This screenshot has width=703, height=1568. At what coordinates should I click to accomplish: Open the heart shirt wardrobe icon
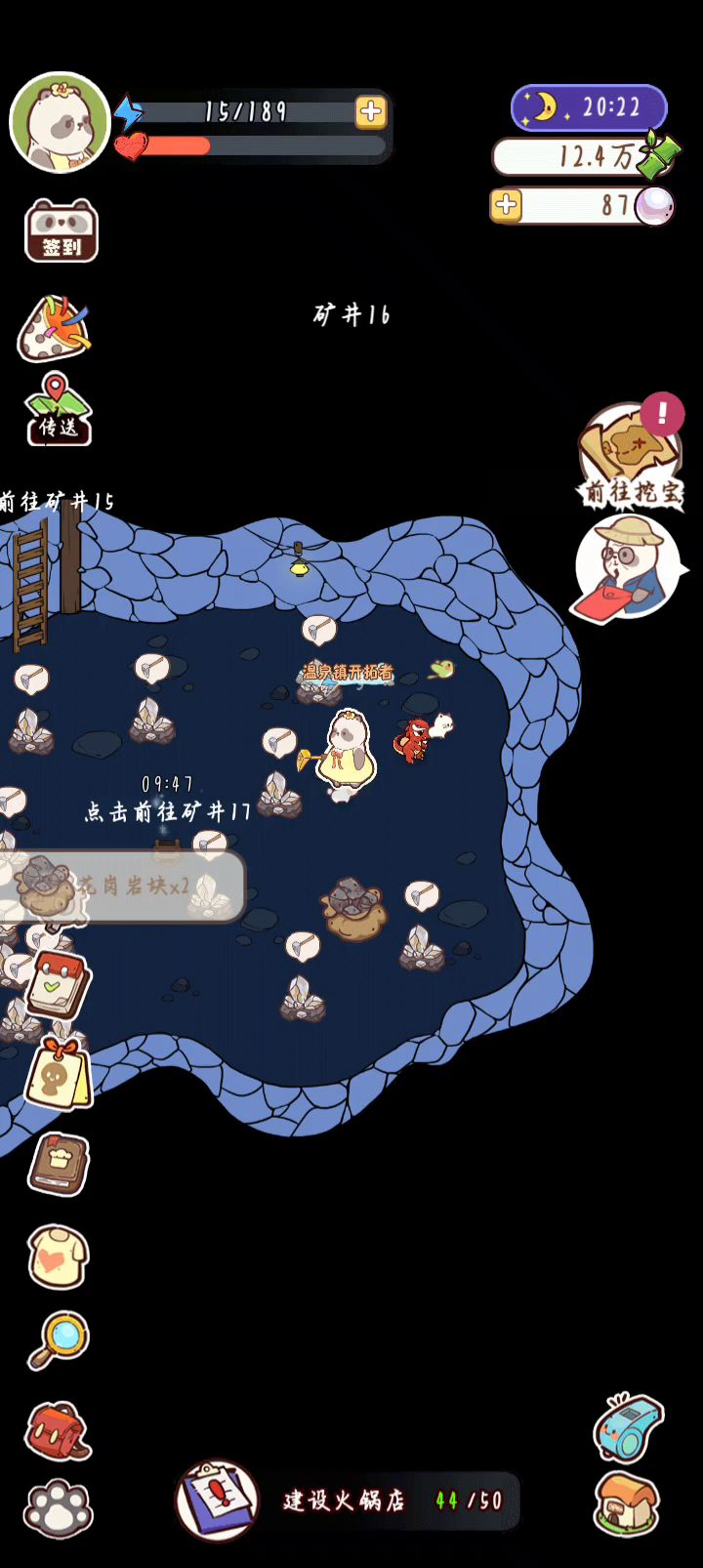coord(59,1255)
